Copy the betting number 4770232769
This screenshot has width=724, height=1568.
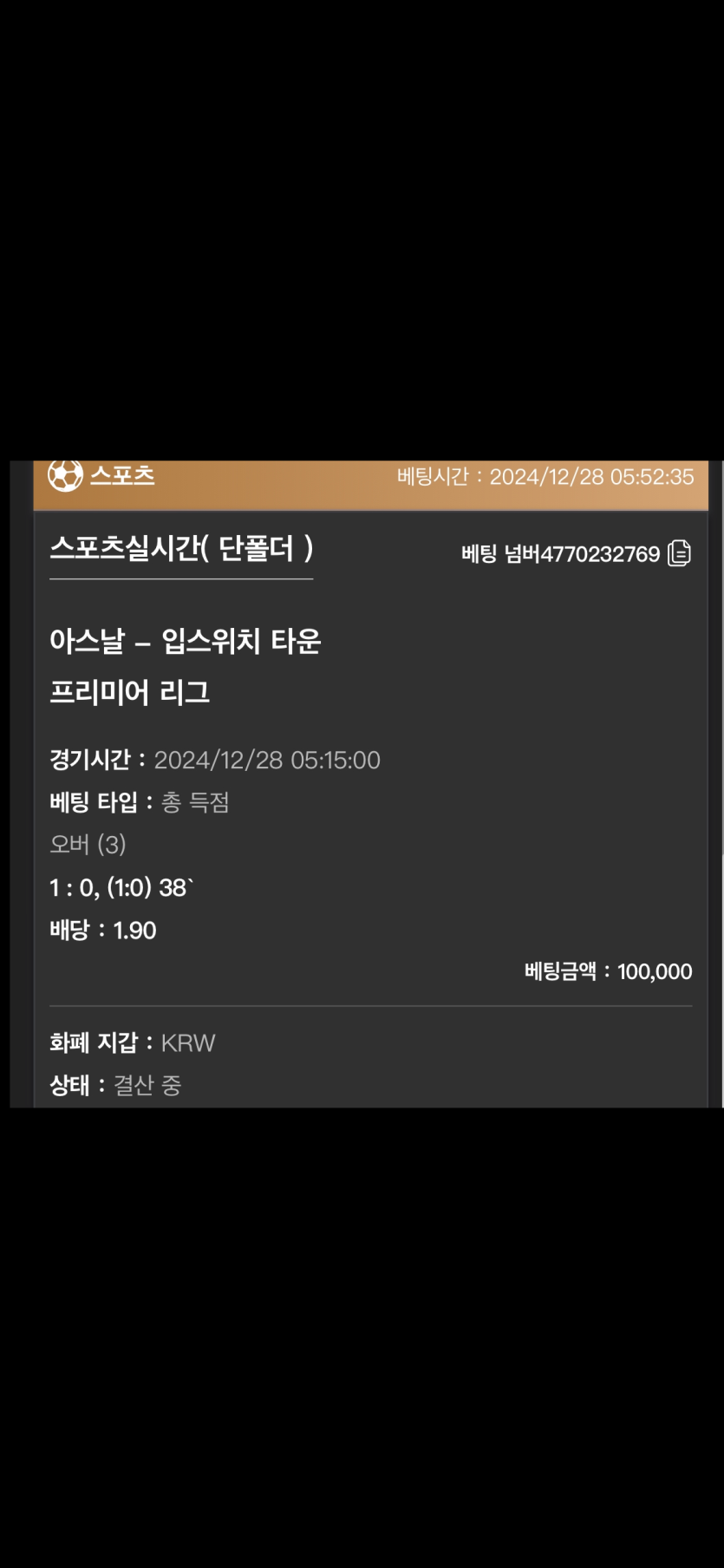pos(679,553)
